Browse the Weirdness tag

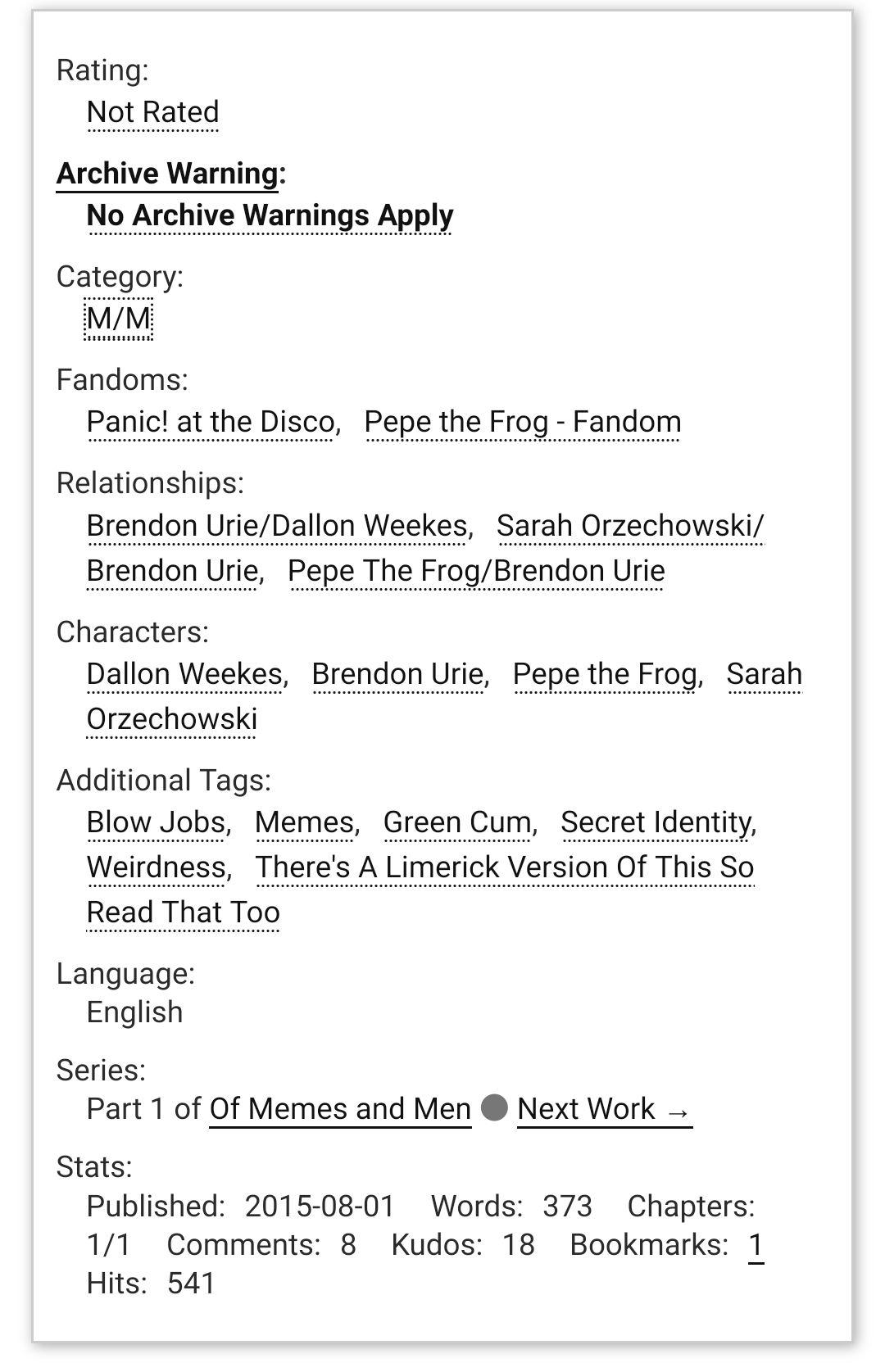(x=157, y=867)
